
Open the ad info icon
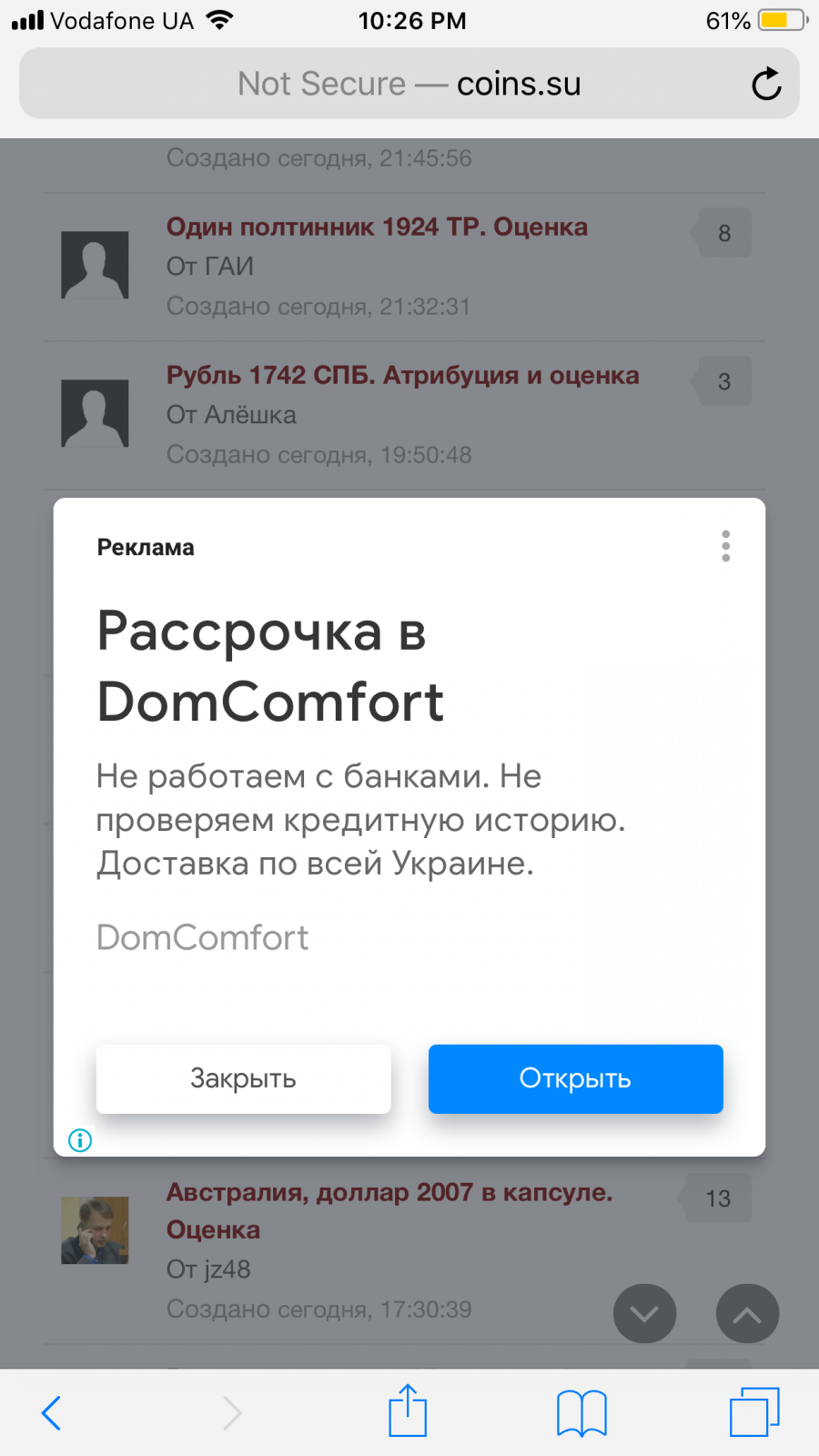tap(80, 1139)
